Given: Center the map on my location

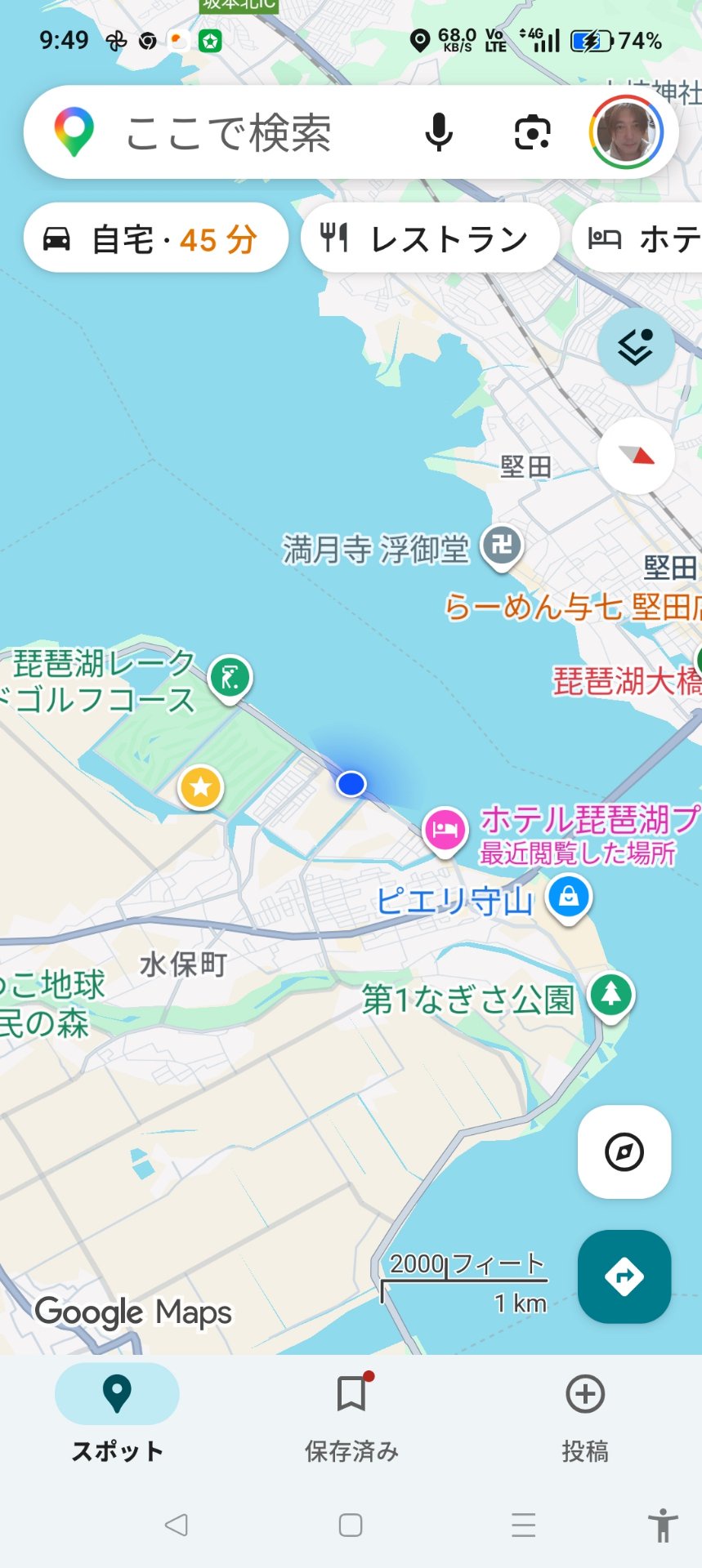Looking at the screenshot, I should [624, 1151].
